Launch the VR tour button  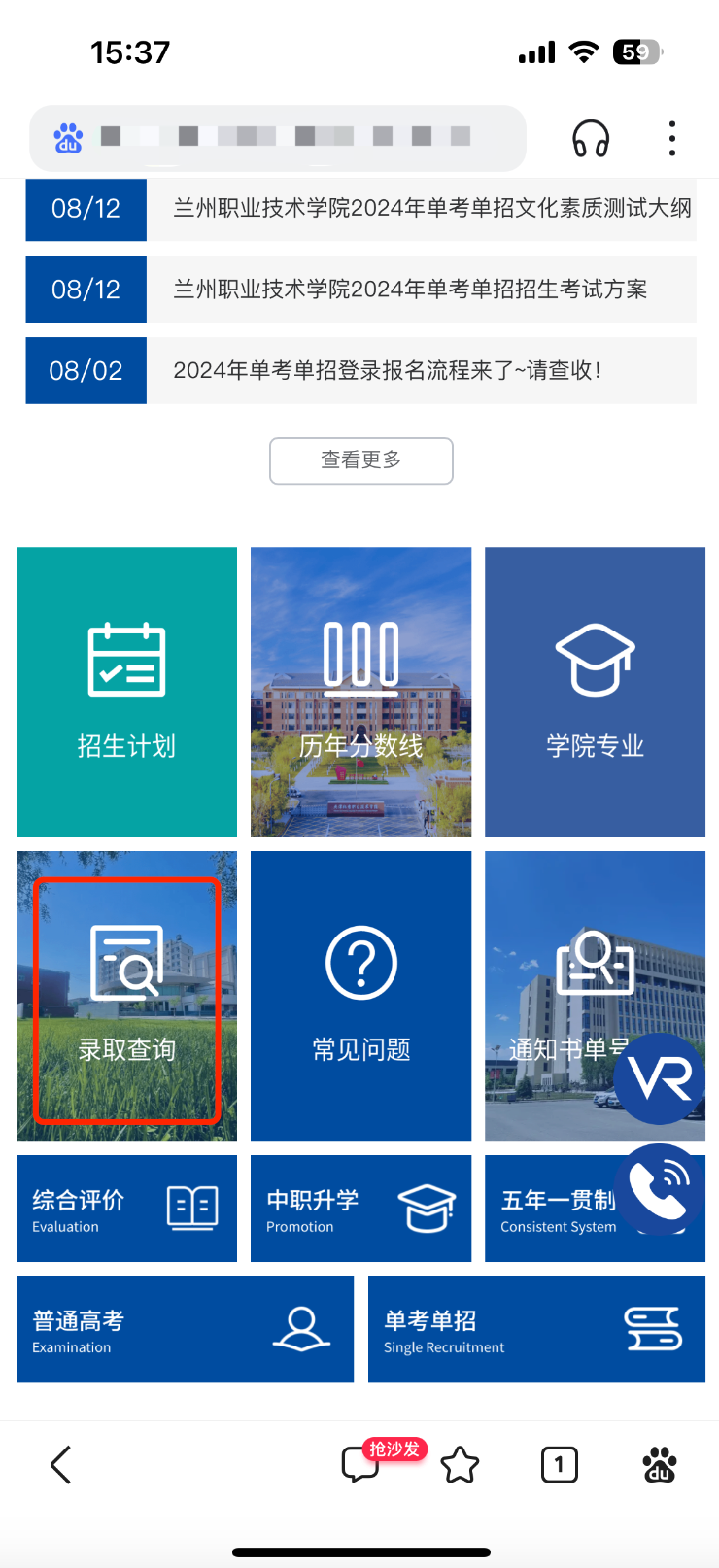[660, 1078]
